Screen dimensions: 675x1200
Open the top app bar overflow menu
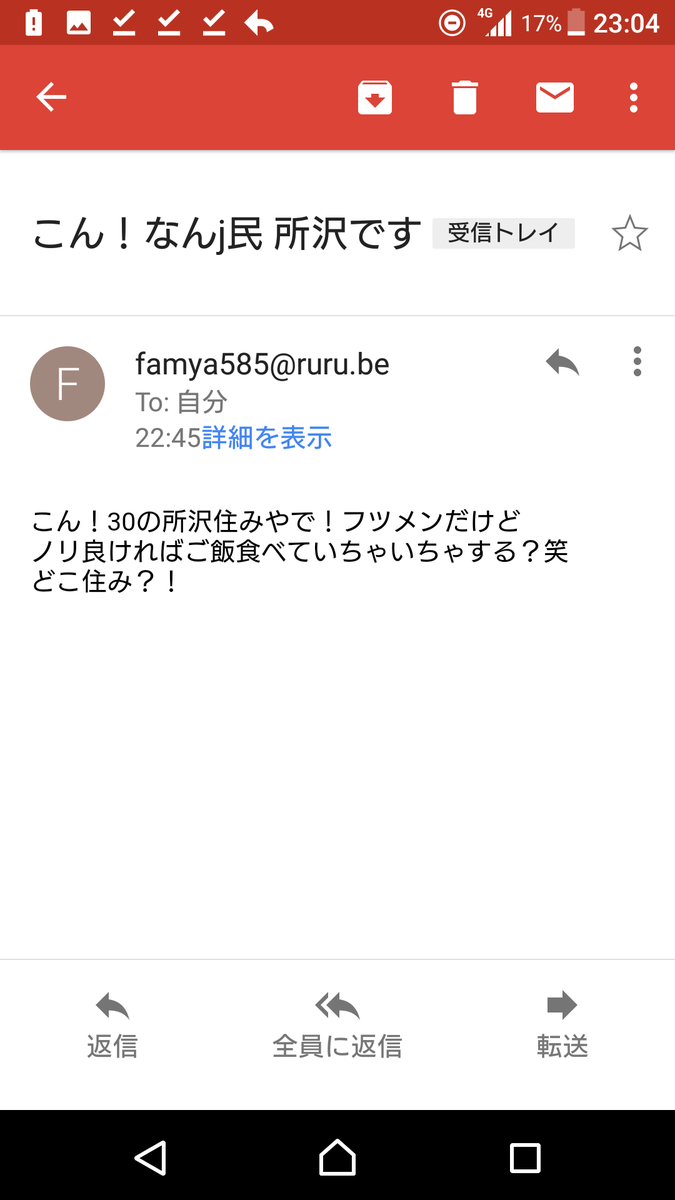pos(634,97)
